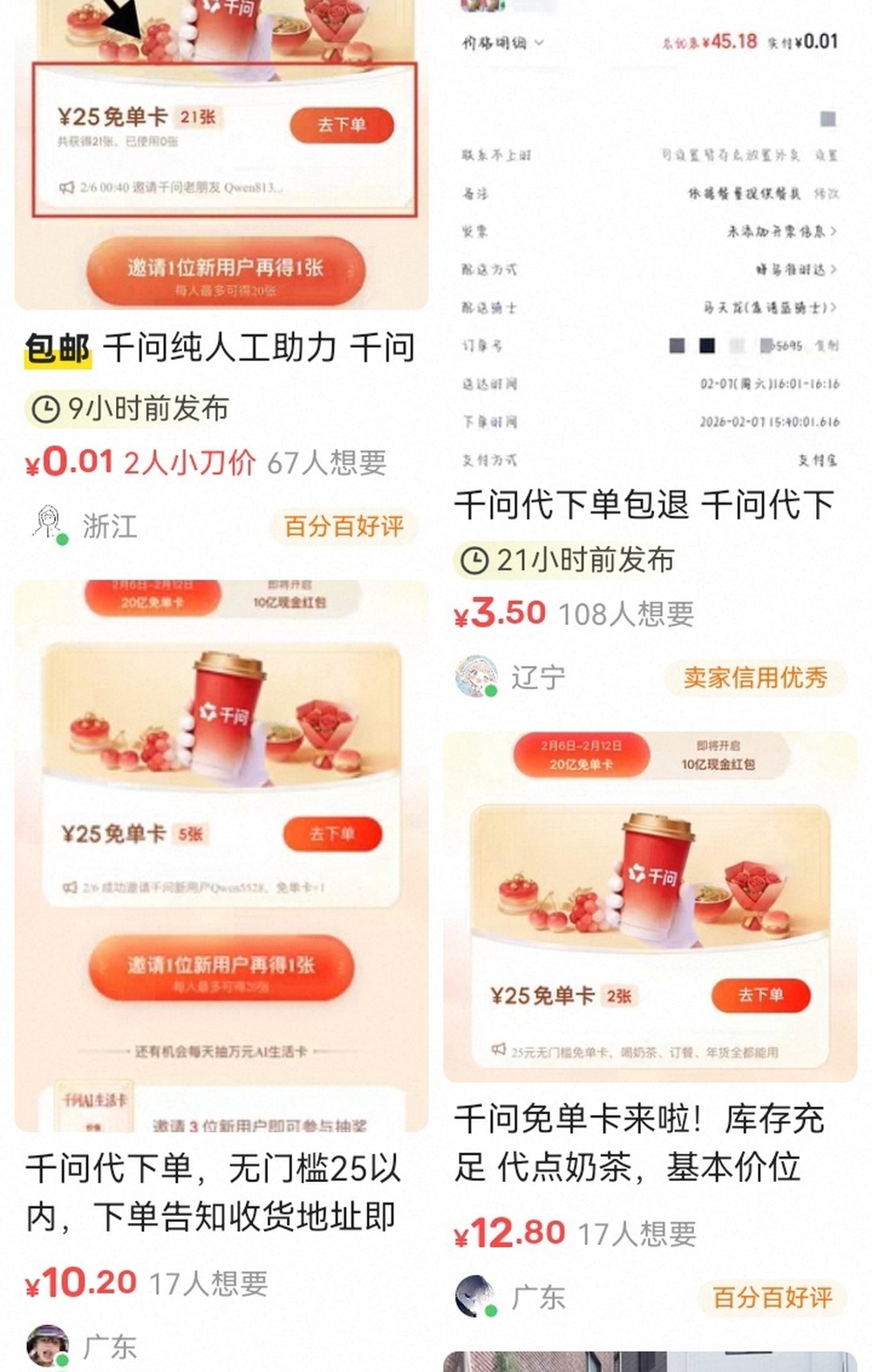The image size is (872, 1372).
Task: Open the 千问代下单包退 listing priced ¥3.50
Action: [644, 505]
